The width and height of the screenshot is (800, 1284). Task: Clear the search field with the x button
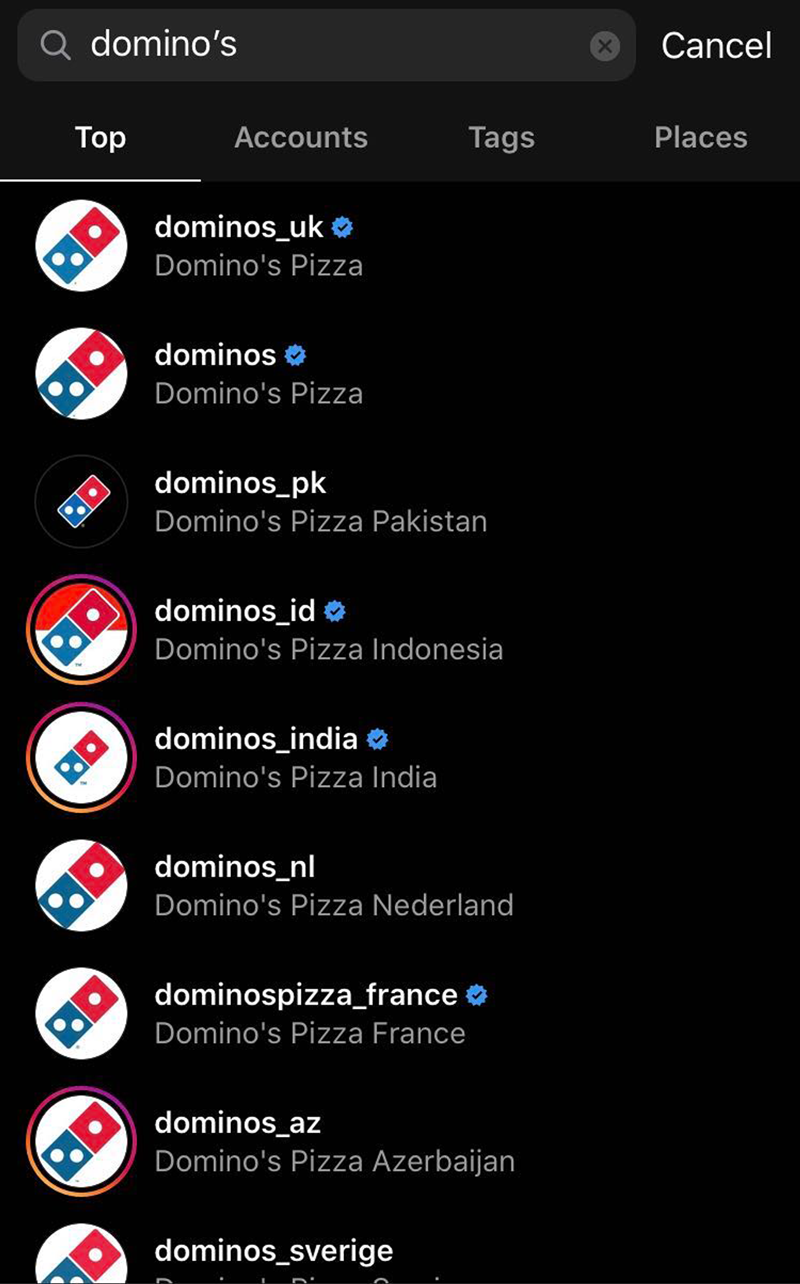[604, 45]
